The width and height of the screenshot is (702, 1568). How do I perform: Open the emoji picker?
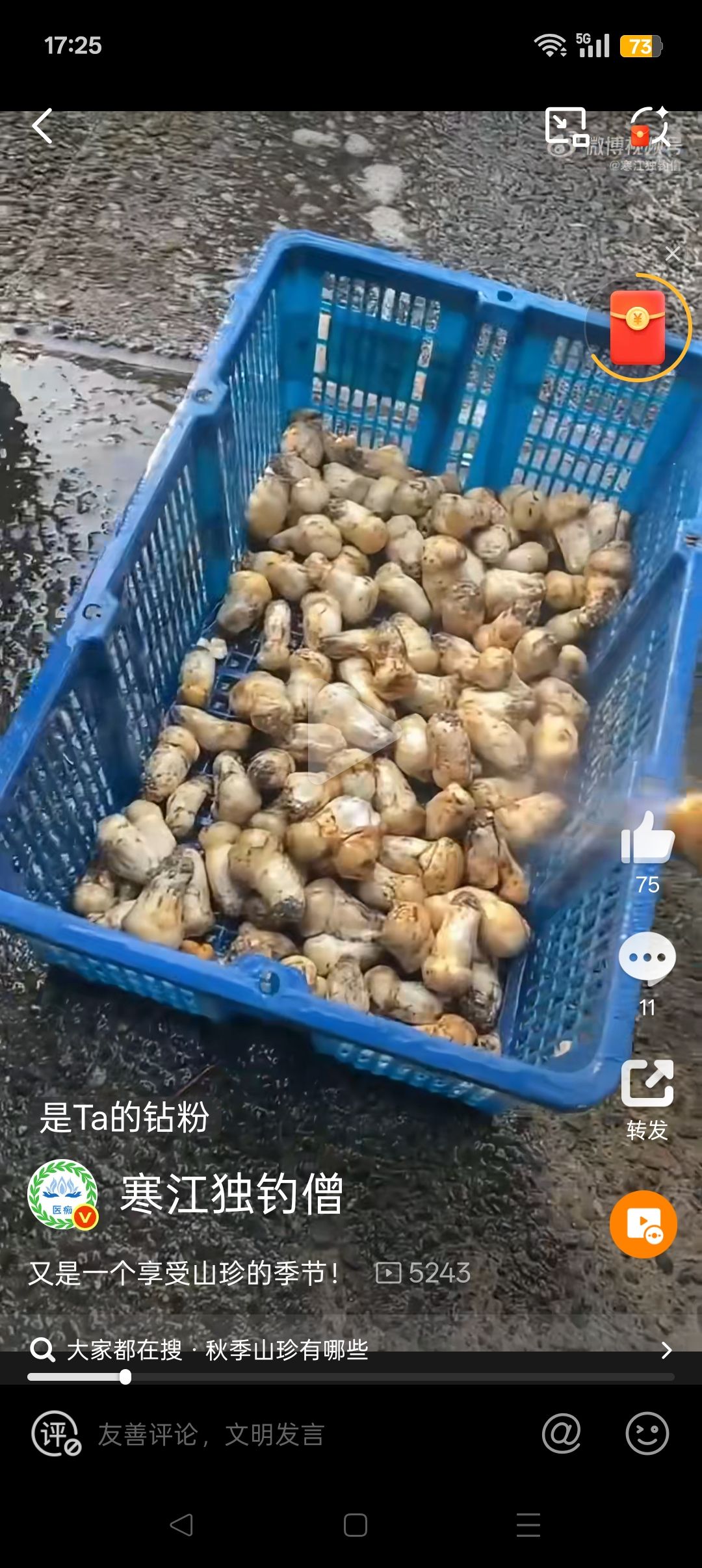coord(647,1433)
